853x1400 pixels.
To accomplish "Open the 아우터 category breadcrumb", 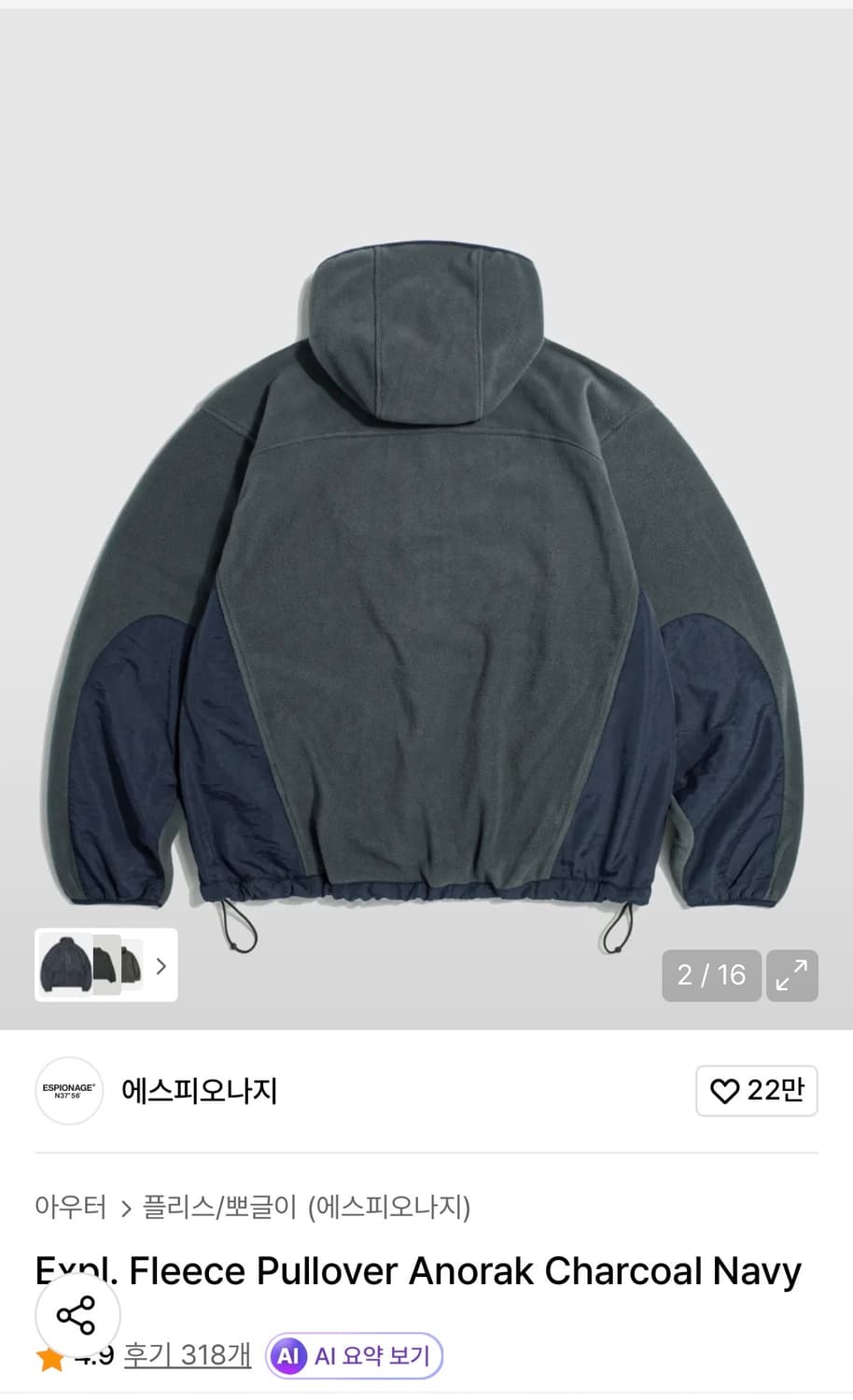I will pyautogui.click(x=69, y=1207).
